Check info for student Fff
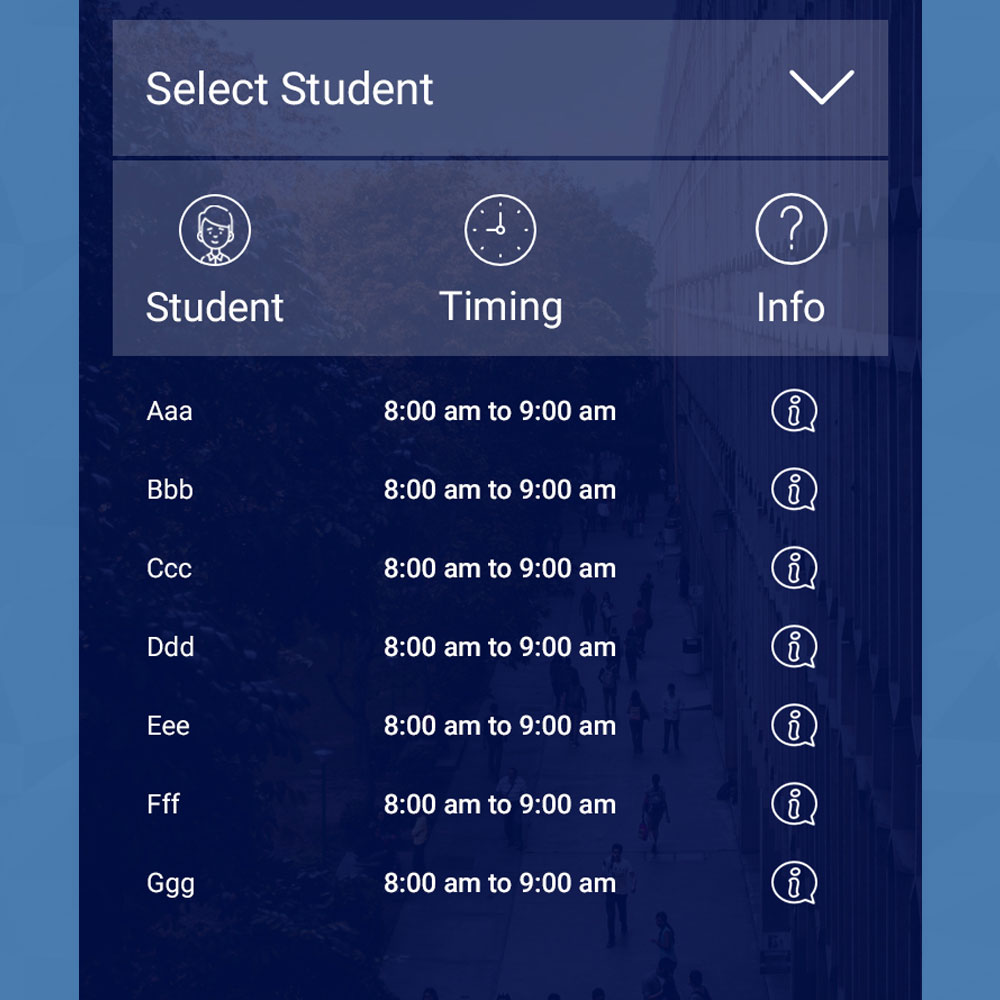Viewport: 1000px width, 1000px height. (794, 804)
